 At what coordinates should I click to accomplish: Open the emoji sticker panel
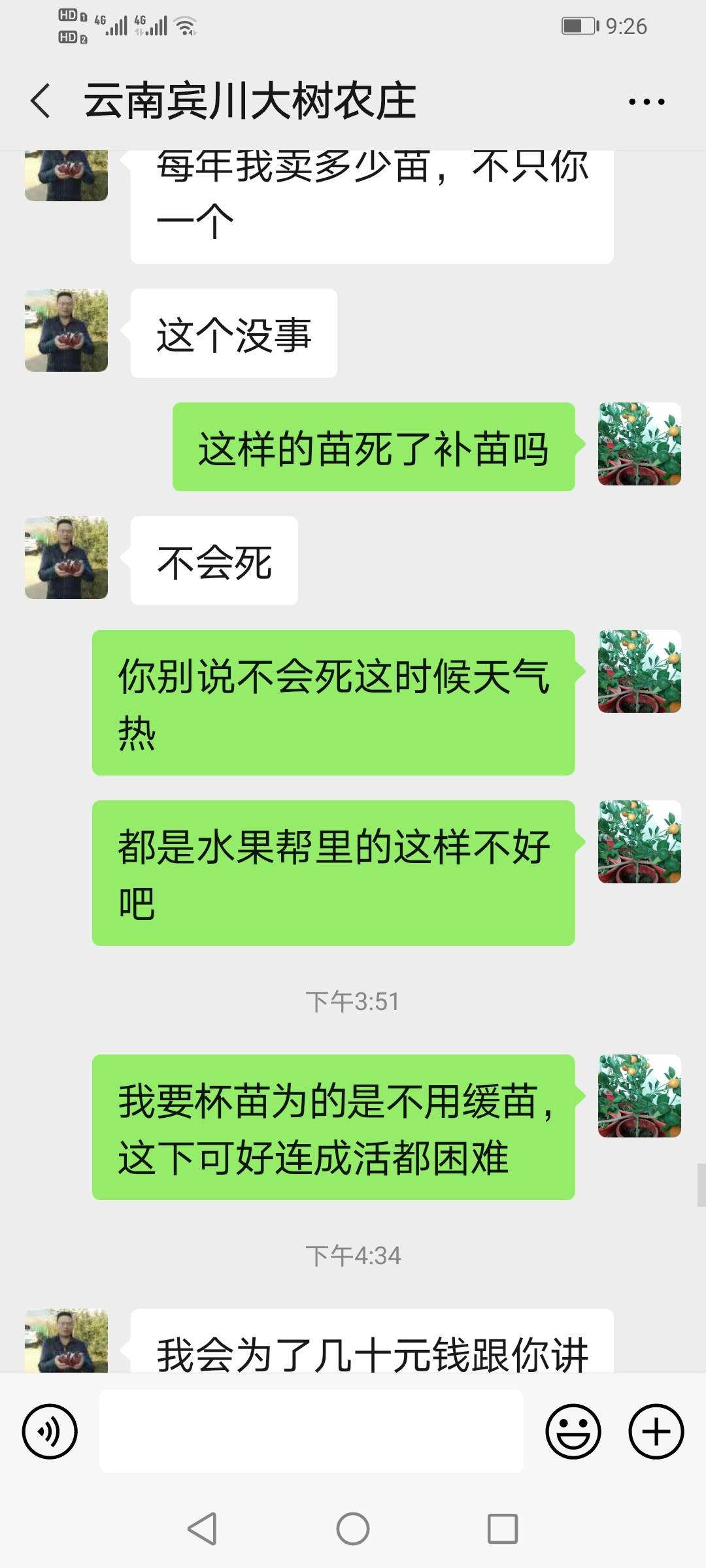(573, 1431)
